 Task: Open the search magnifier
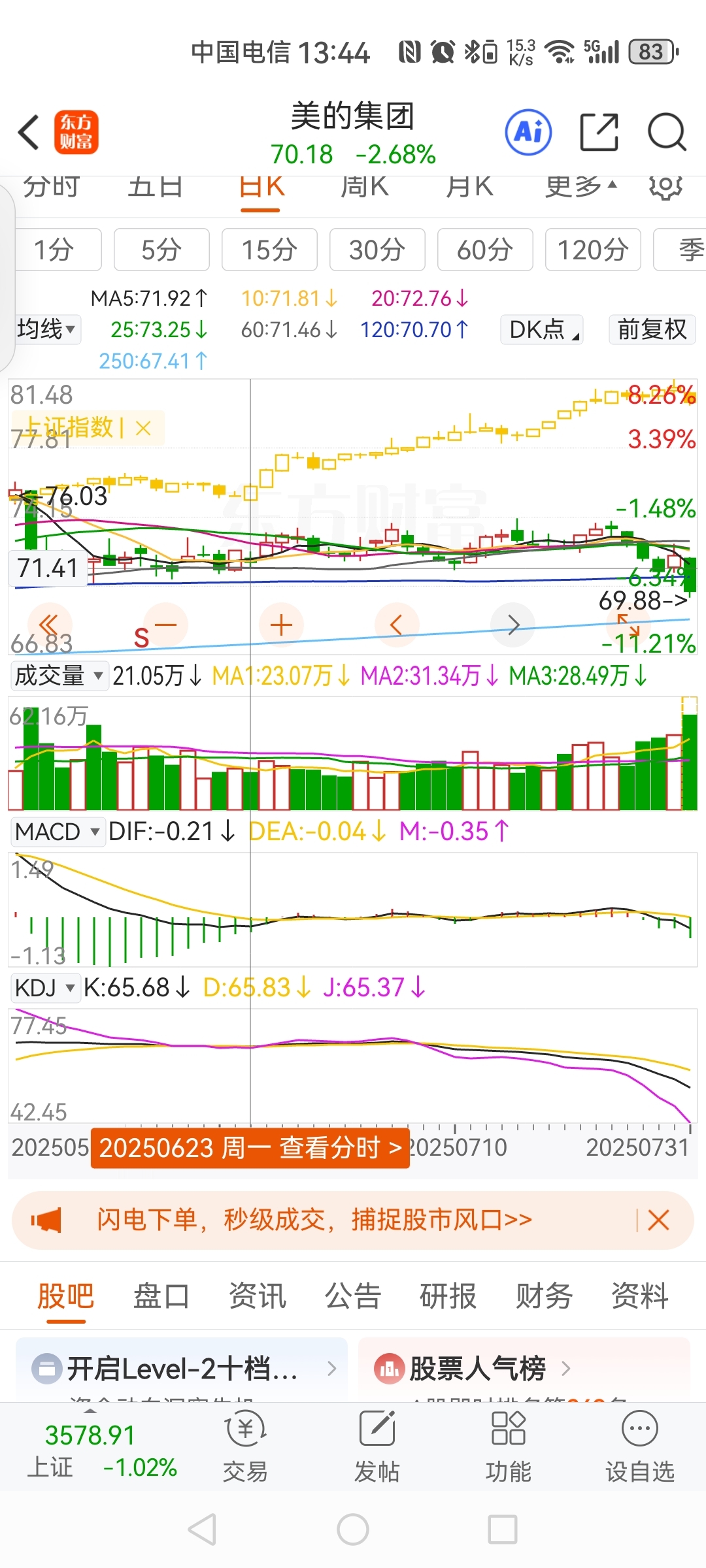666,132
